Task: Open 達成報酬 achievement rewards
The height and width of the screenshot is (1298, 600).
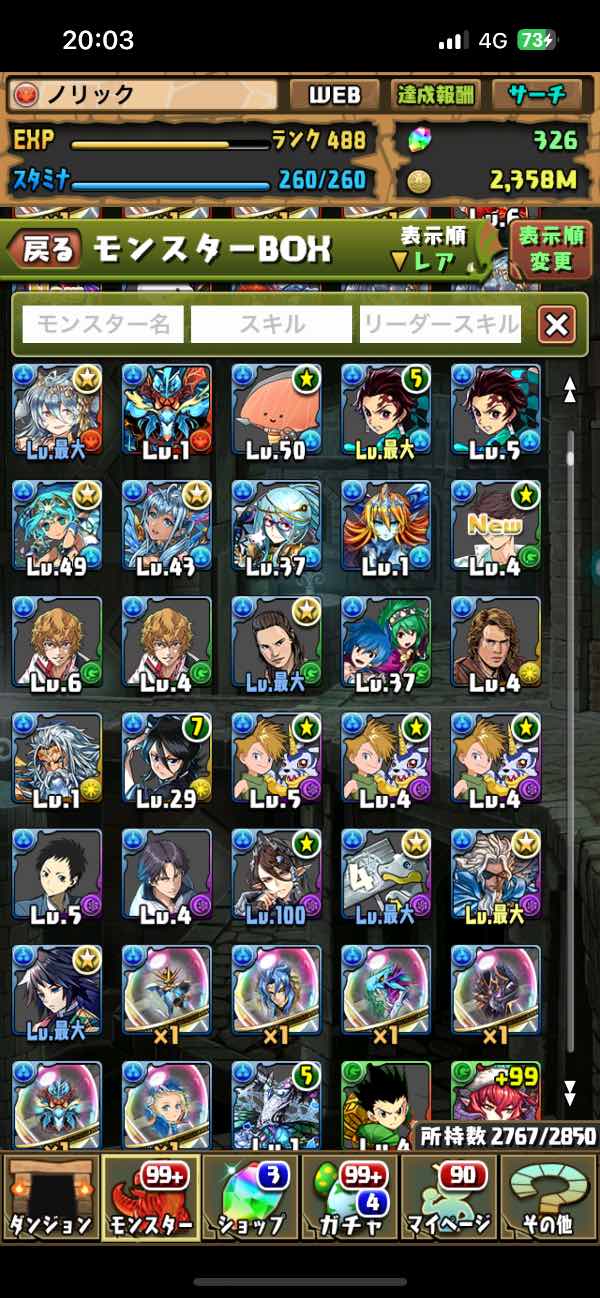Action: click(435, 95)
